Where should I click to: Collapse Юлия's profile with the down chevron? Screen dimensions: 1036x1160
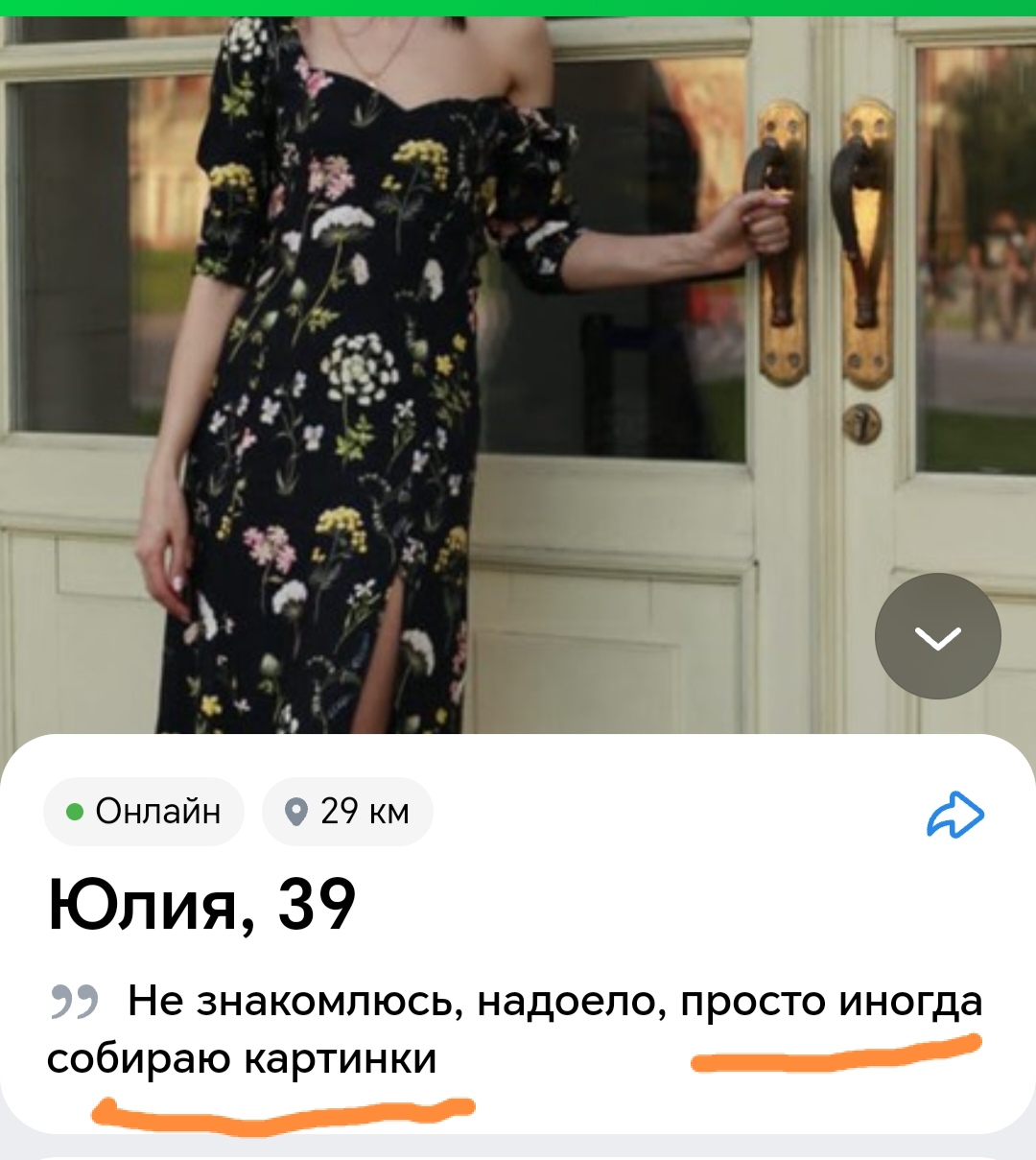point(937,636)
